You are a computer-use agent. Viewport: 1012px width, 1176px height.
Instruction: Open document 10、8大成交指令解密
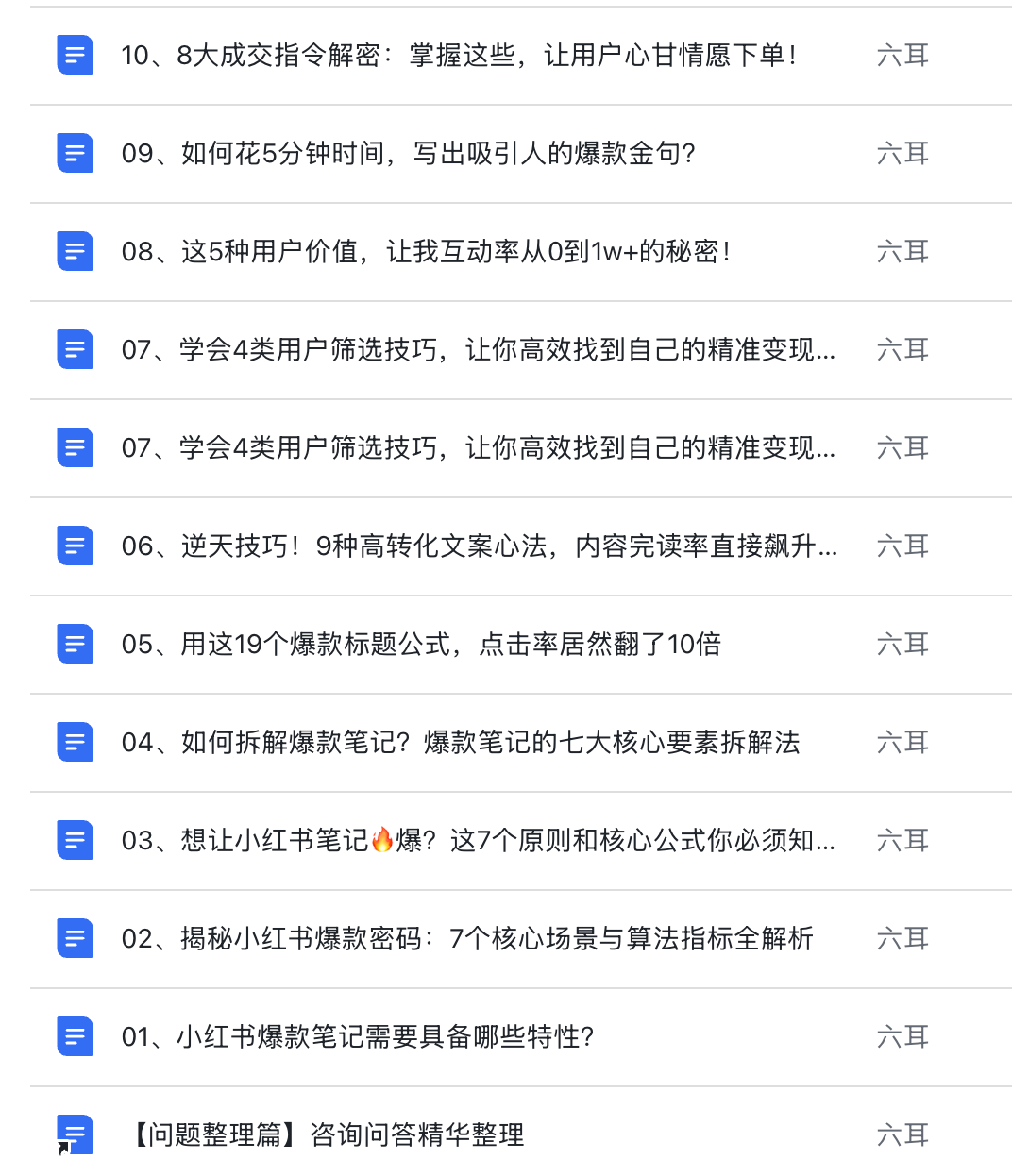(459, 56)
